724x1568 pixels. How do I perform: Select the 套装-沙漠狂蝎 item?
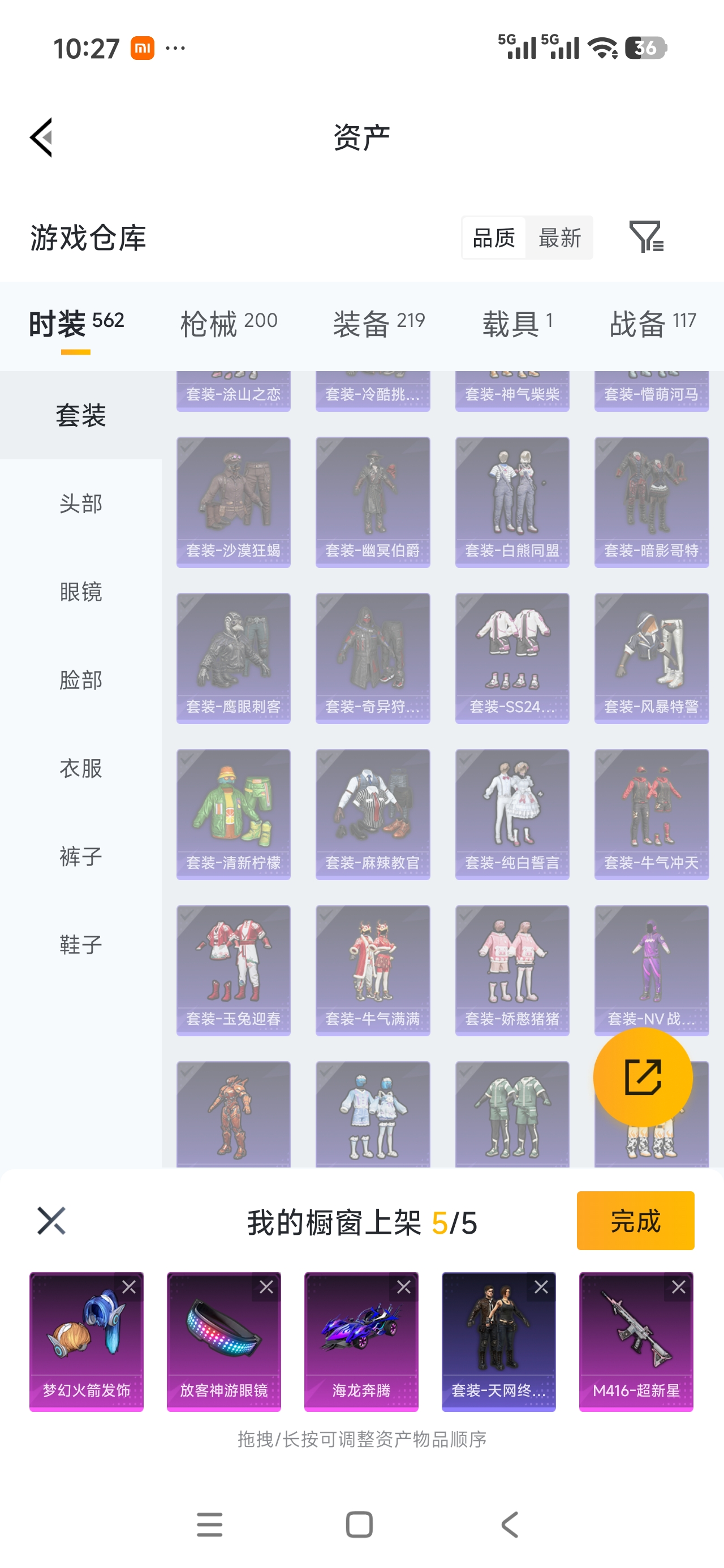(x=233, y=502)
